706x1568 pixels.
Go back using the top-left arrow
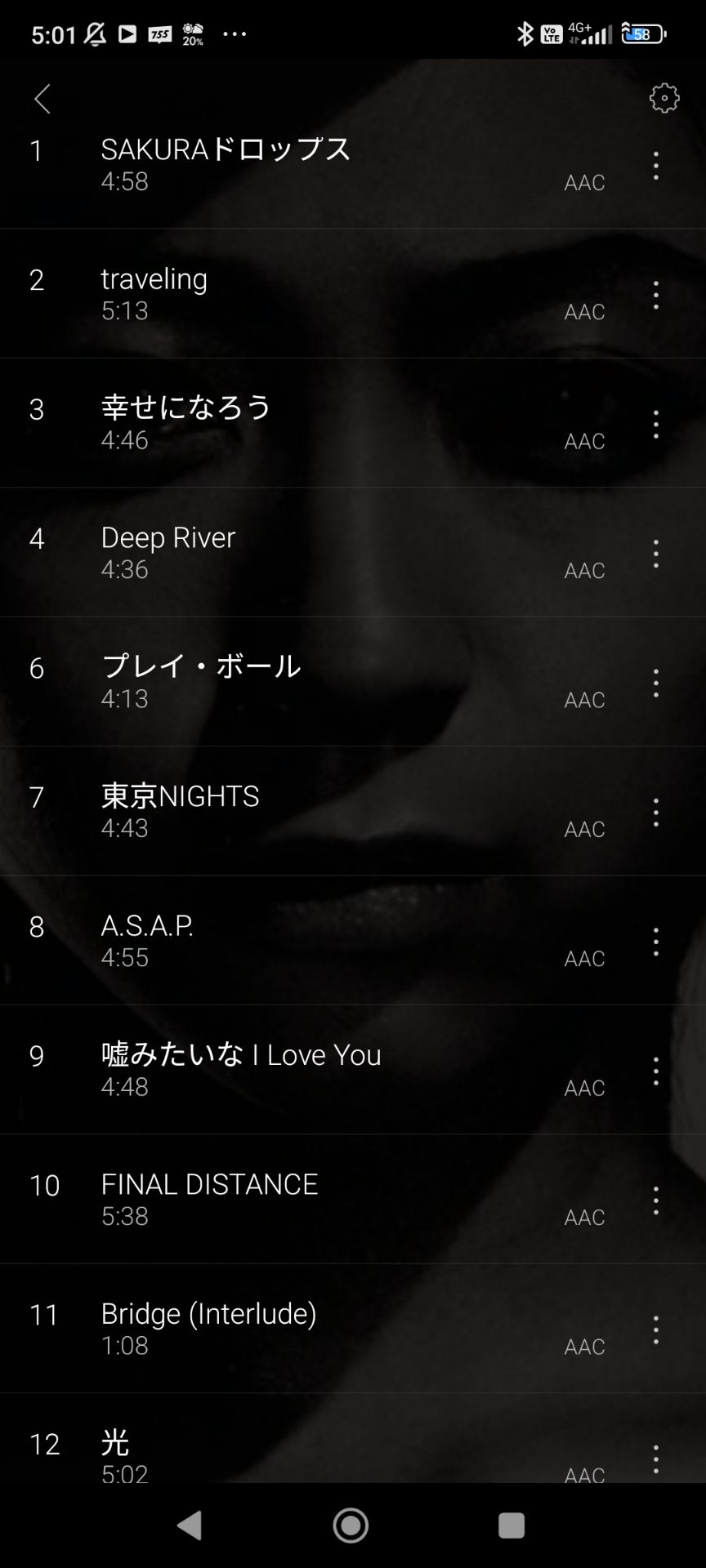pos(42,99)
